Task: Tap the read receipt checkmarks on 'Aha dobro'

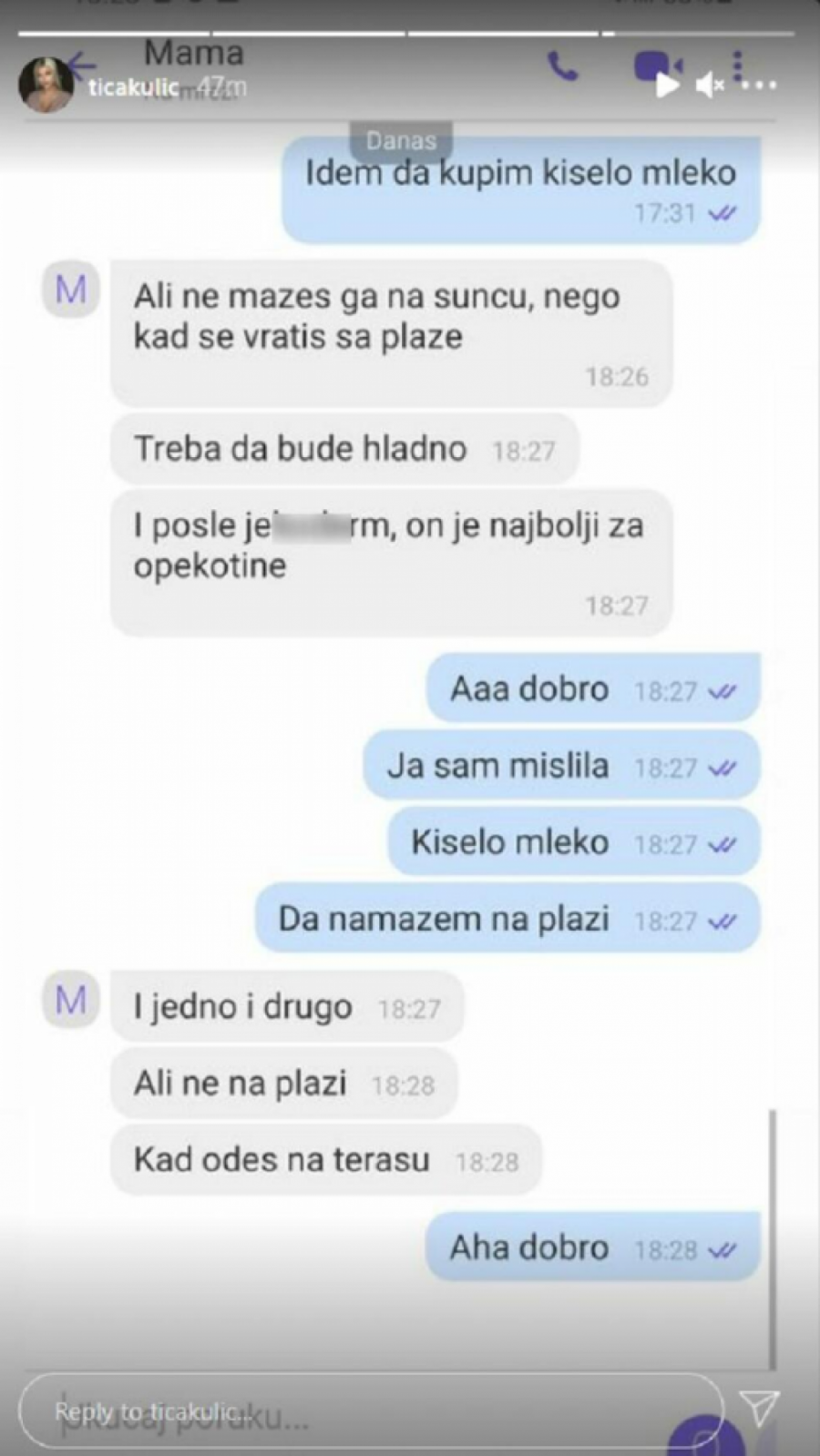Action: [720, 1248]
